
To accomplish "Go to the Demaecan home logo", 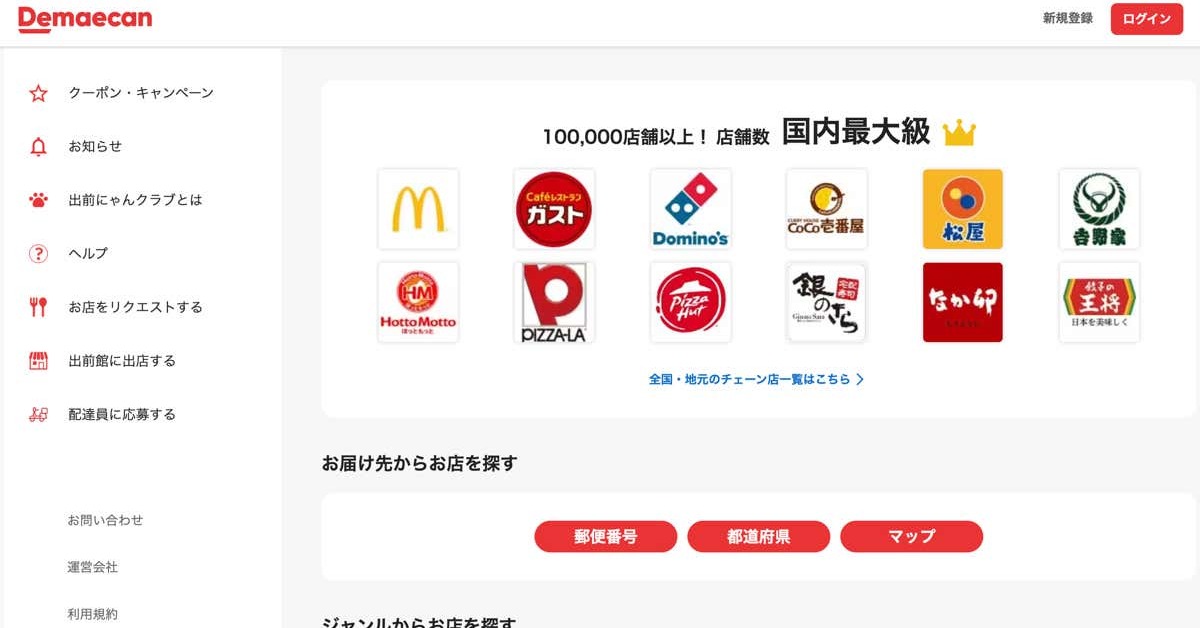I will [85, 19].
